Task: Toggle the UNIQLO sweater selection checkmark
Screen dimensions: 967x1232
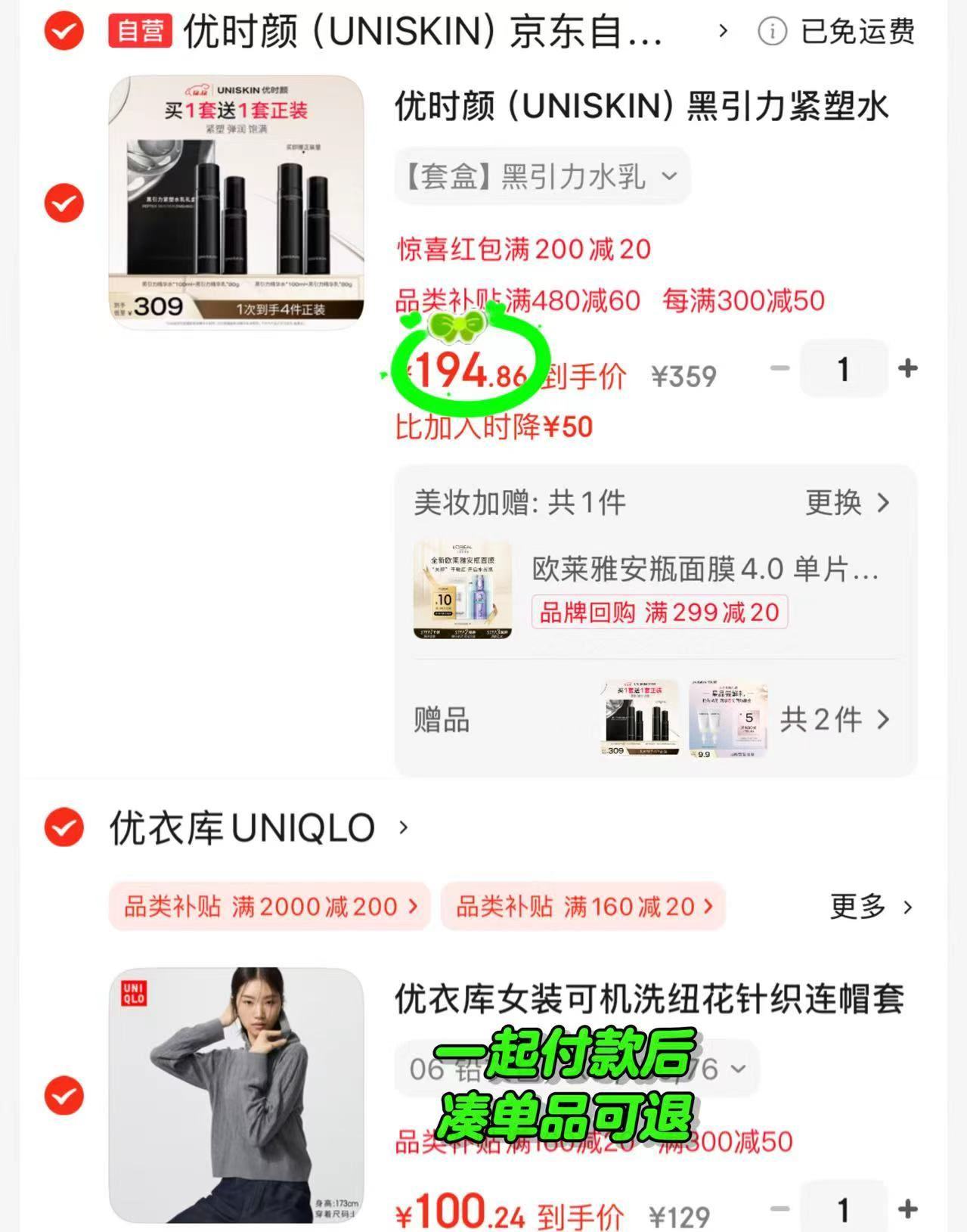Action: click(x=64, y=1096)
